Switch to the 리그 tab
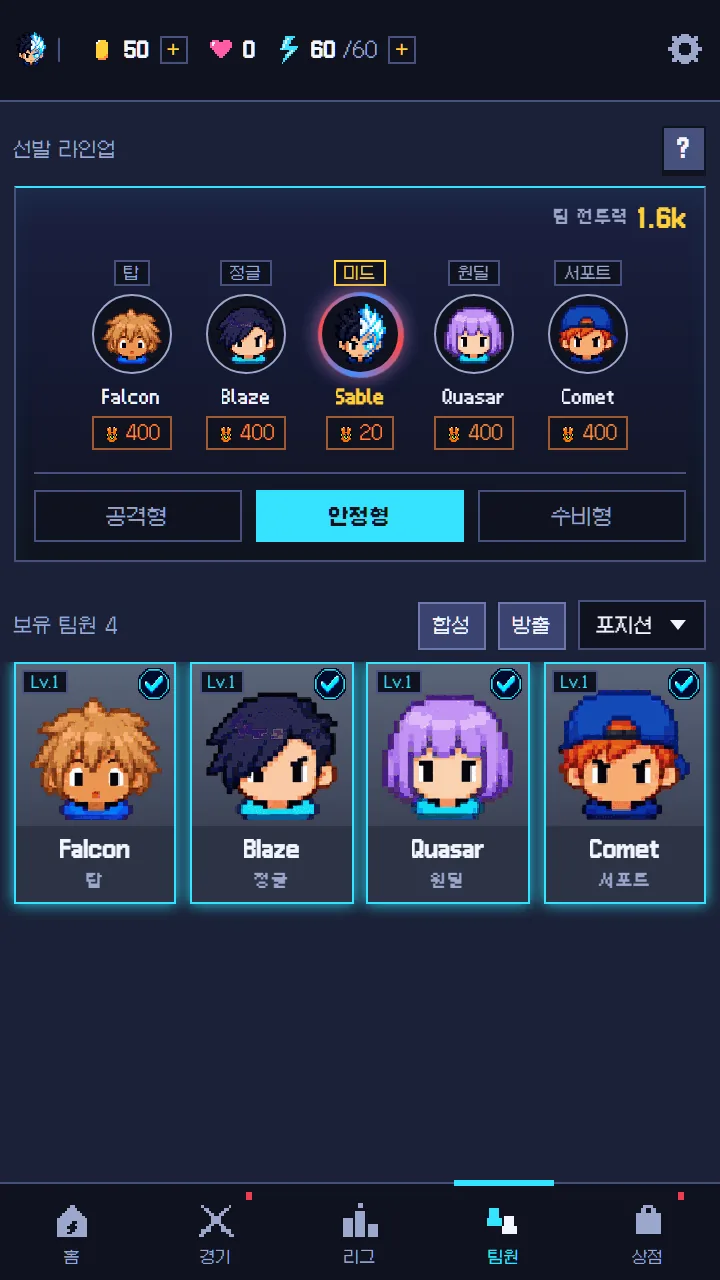The width and height of the screenshot is (720, 1280). pos(360,1234)
